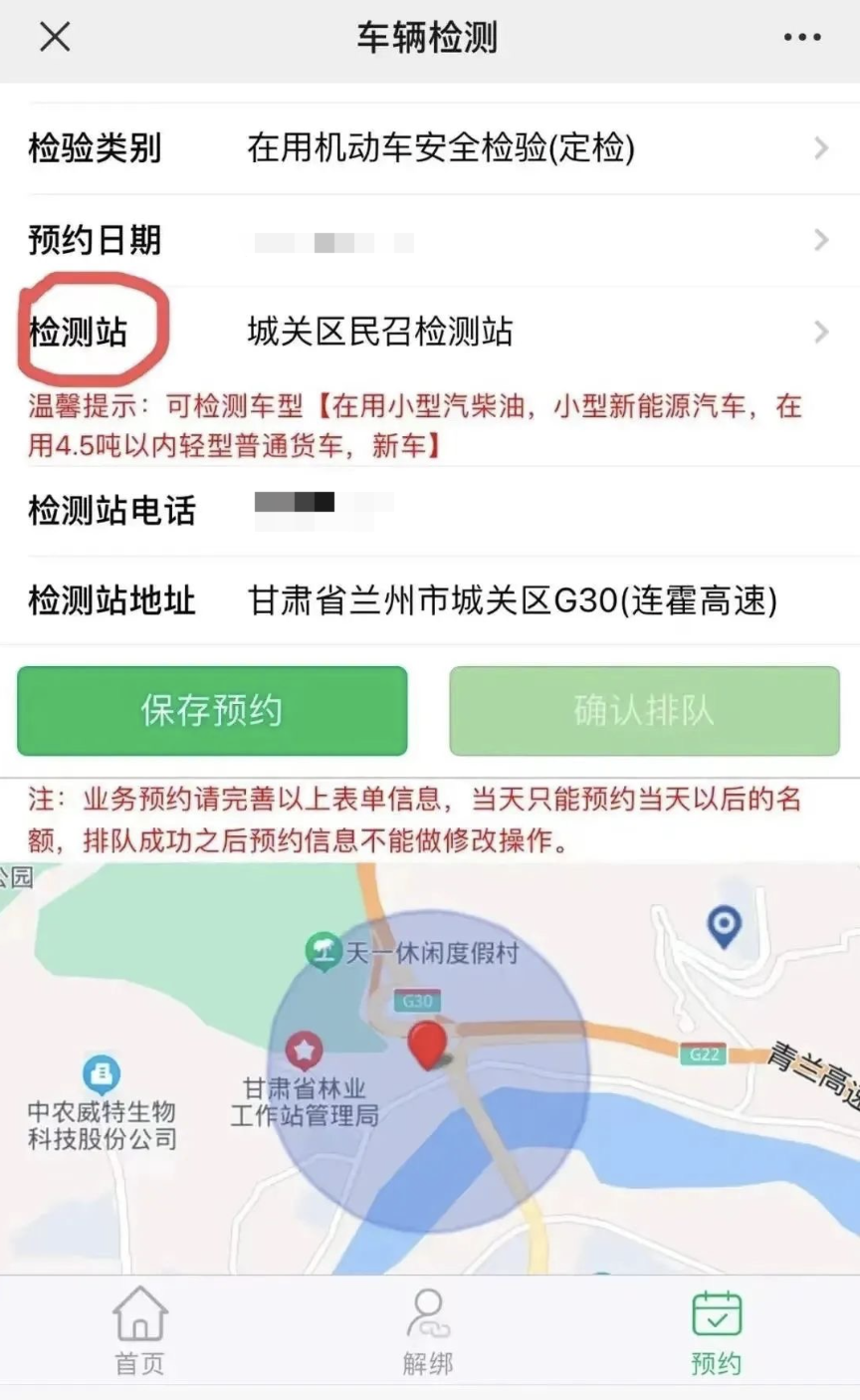Open the three-dot overflow menu
This screenshot has width=860, height=1400.
[802, 38]
